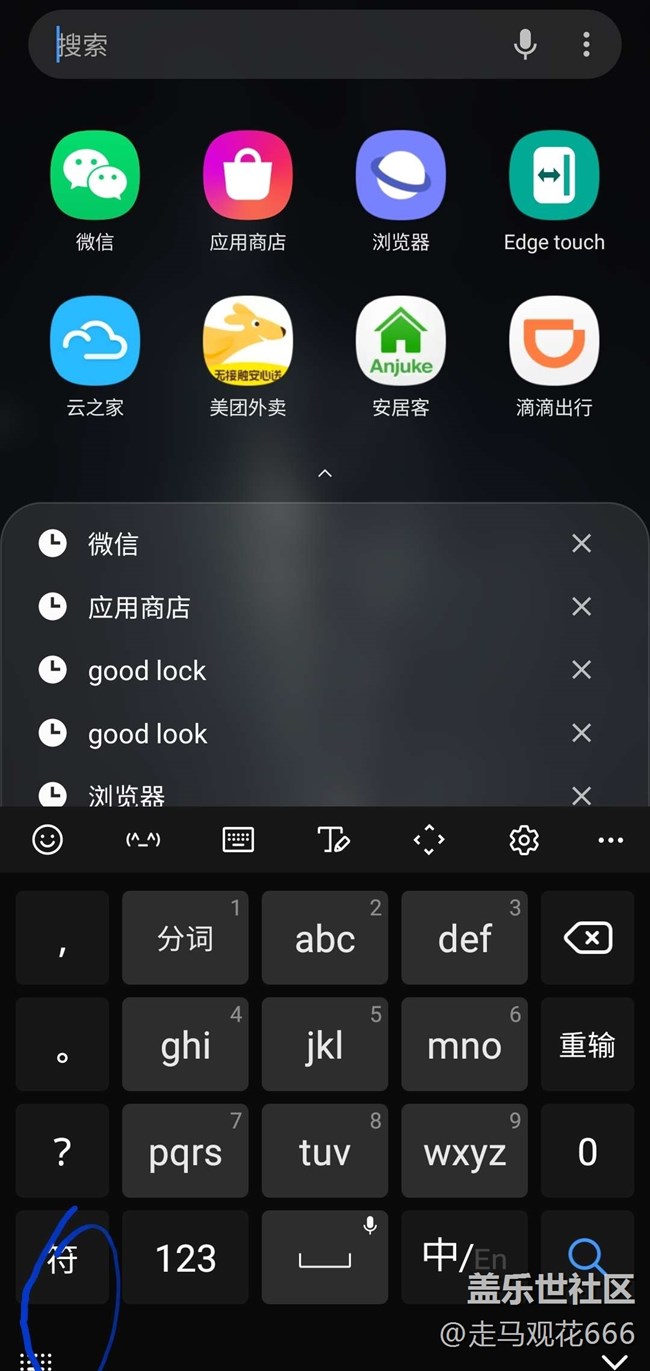Tap the 搜索 search field
This screenshot has height=1371, width=650.
click(270, 44)
